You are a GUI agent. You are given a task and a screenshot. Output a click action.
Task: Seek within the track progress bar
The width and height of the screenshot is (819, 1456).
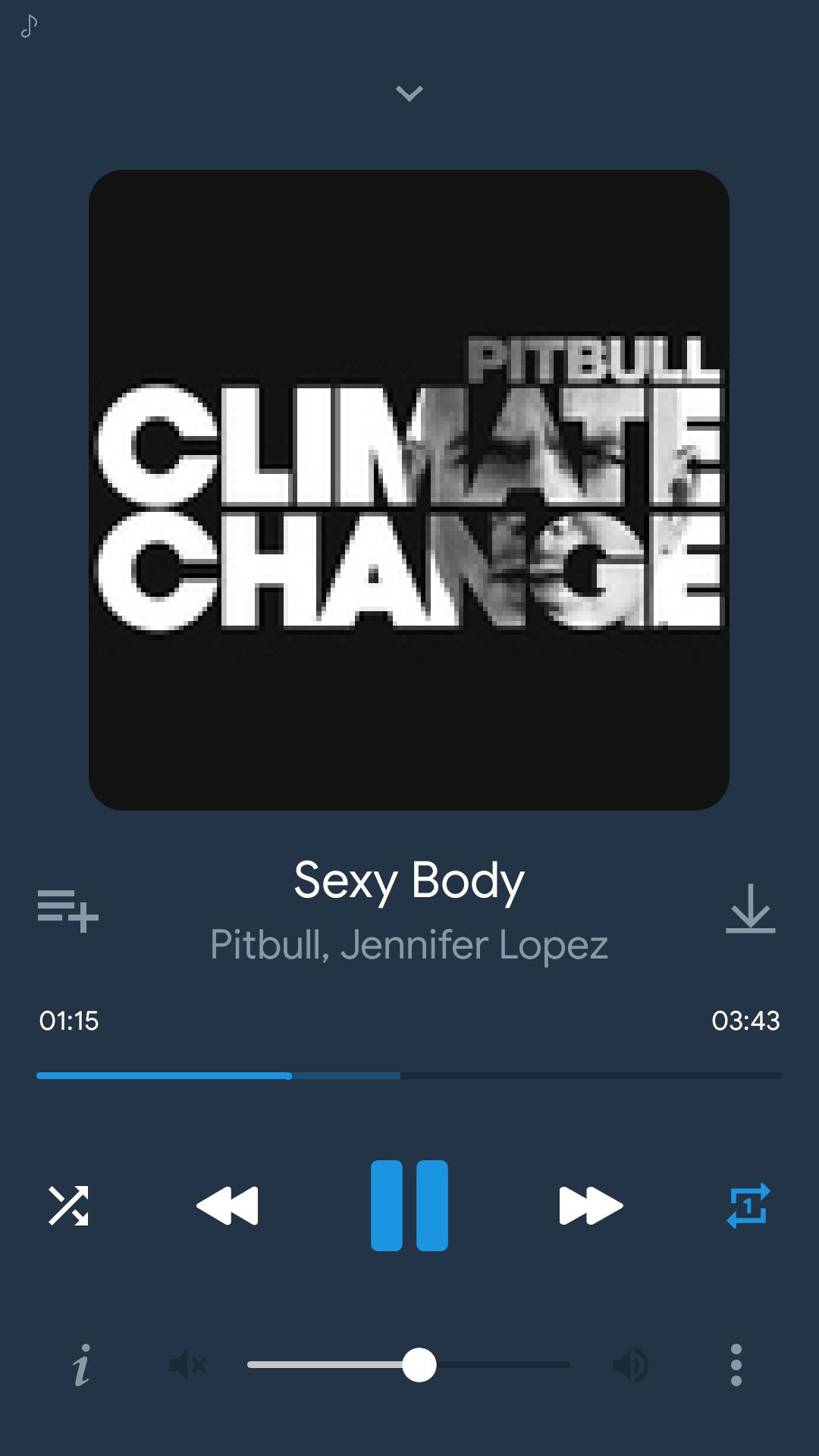point(409,1075)
